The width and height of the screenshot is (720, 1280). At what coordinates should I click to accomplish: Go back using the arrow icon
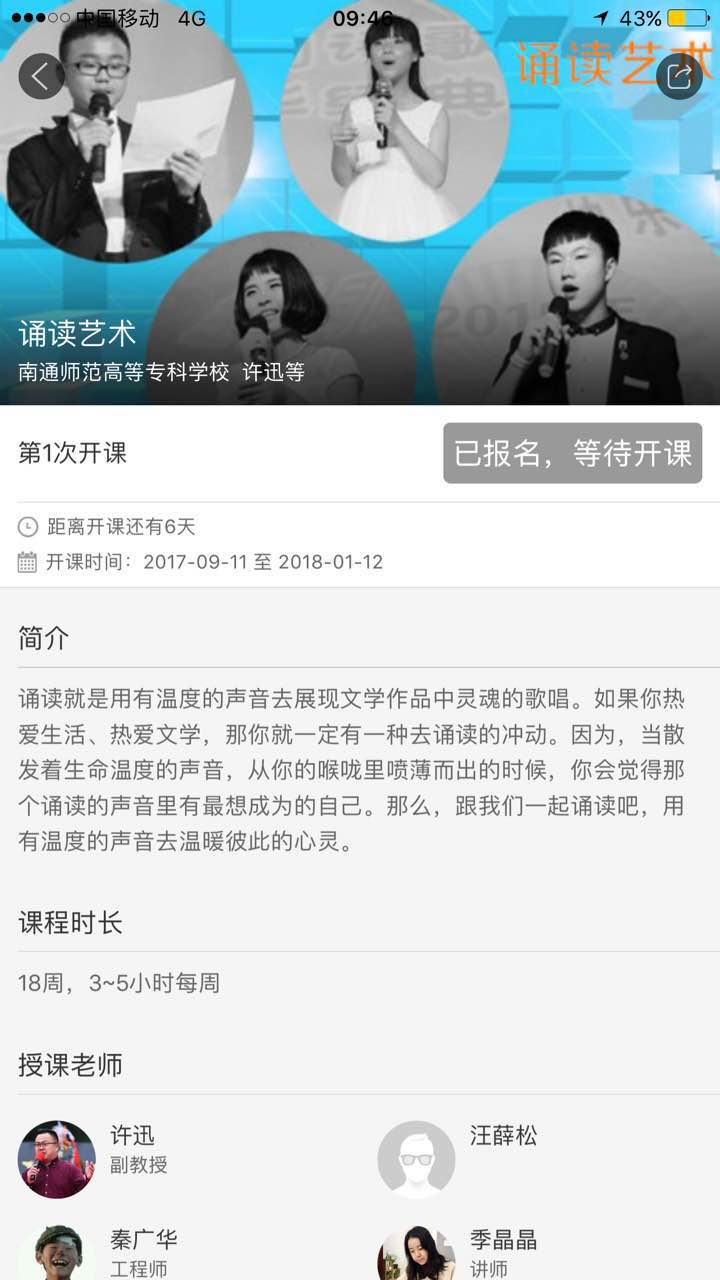(x=41, y=76)
